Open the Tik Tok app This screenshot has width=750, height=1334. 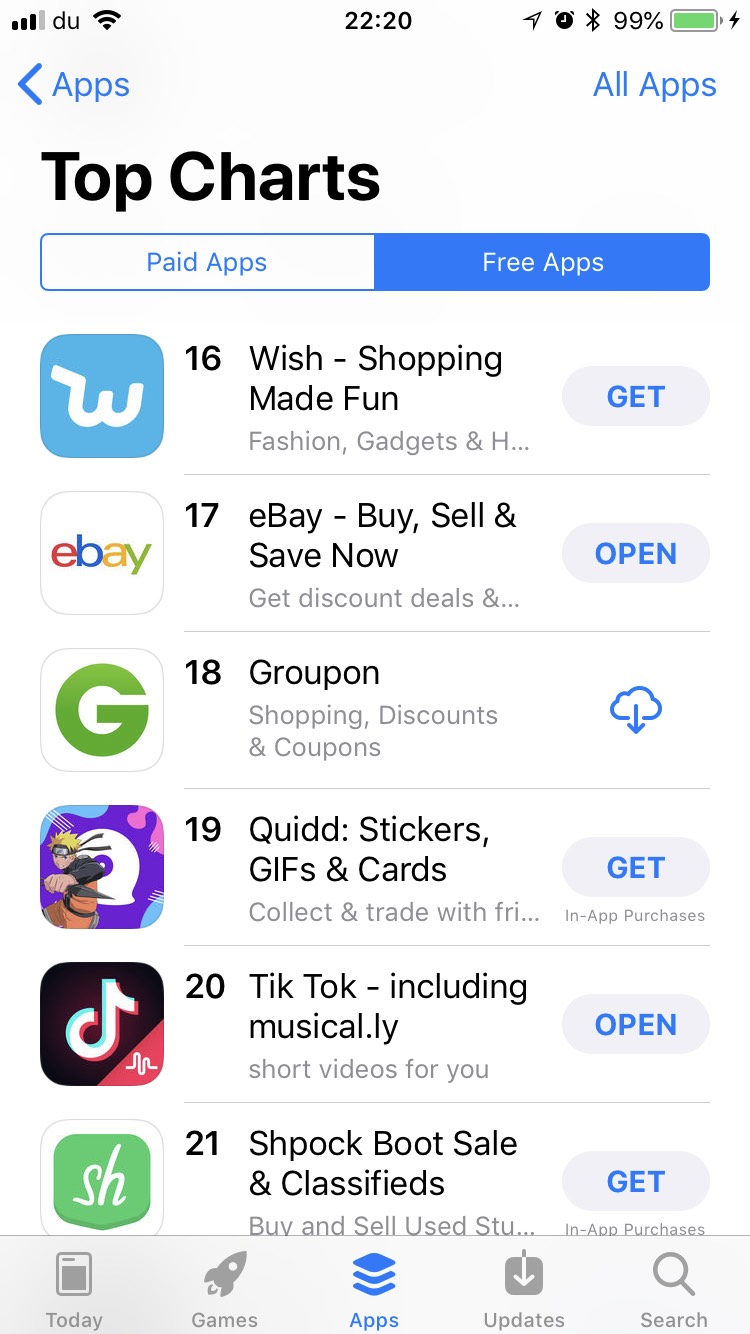[x=635, y=1025]
